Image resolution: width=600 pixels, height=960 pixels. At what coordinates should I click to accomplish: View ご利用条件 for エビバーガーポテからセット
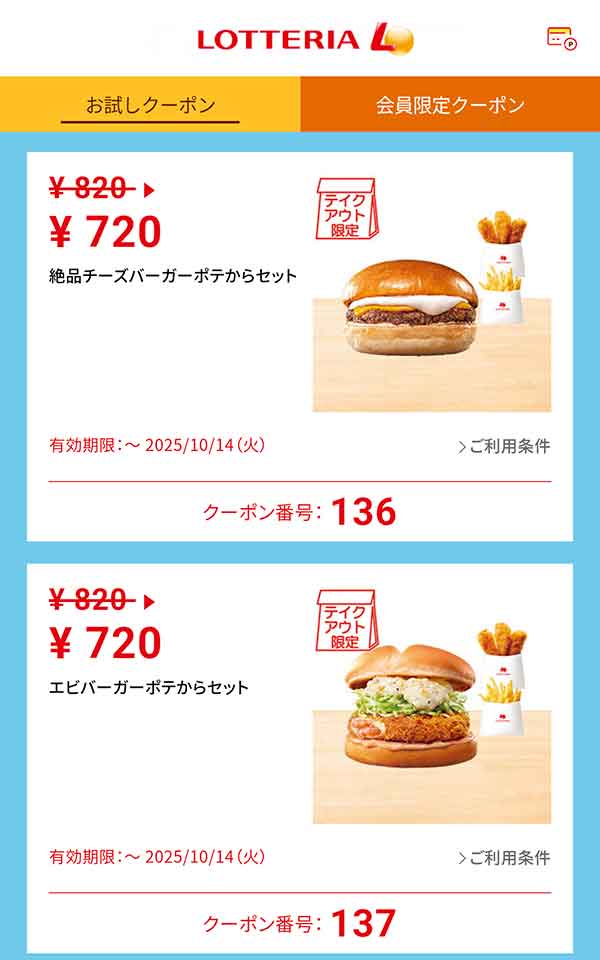coord(504,857)
